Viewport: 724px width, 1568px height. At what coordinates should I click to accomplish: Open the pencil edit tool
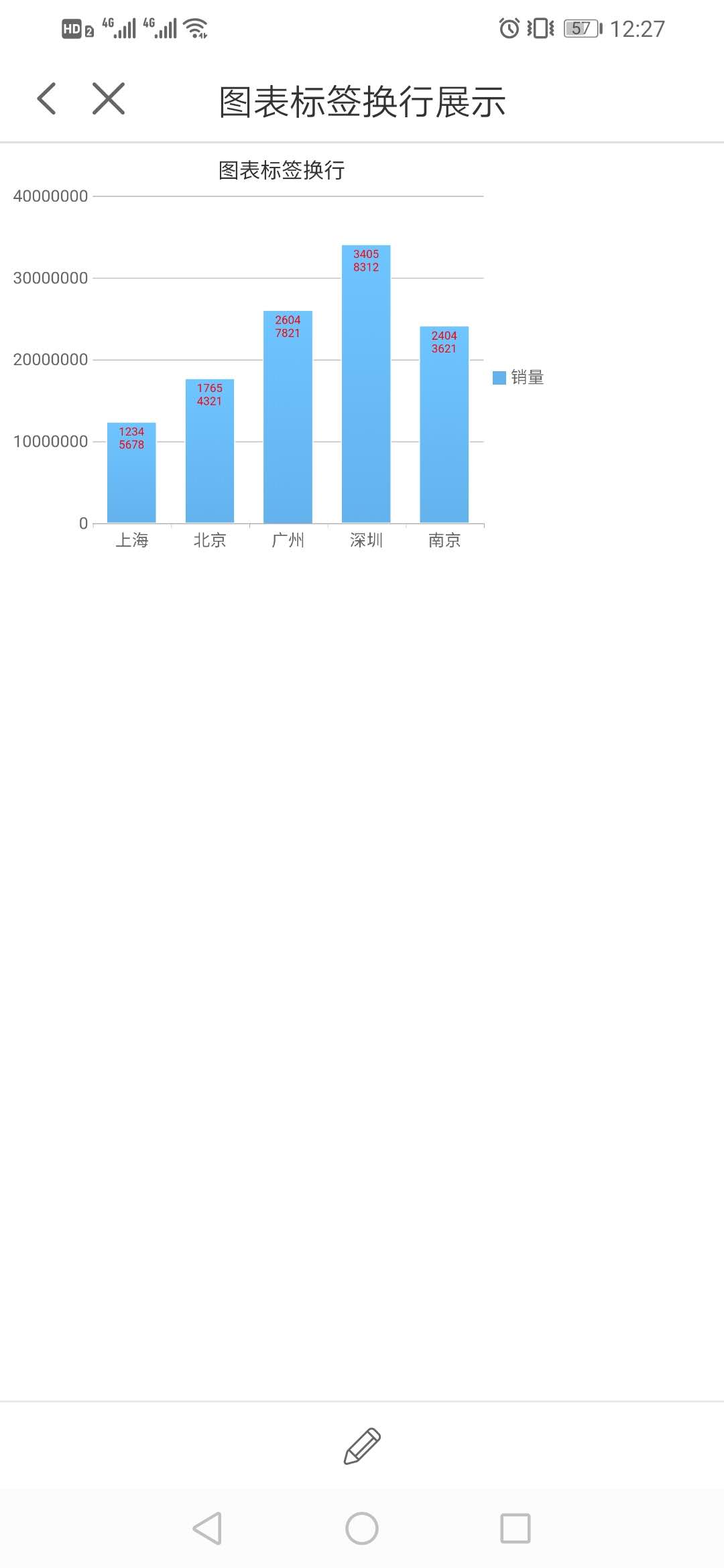[362, 1445]
